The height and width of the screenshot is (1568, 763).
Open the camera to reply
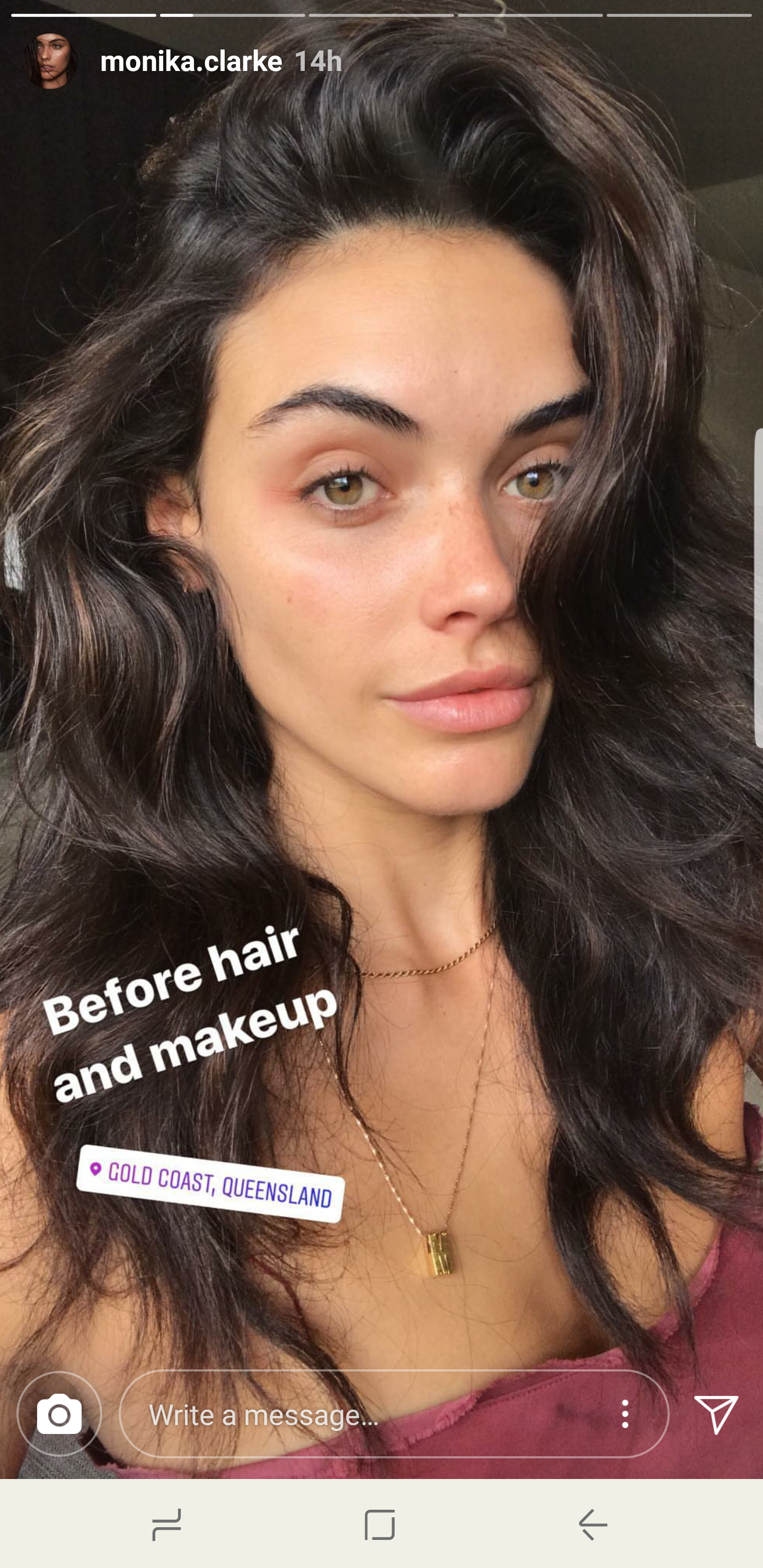point(59,1414)
